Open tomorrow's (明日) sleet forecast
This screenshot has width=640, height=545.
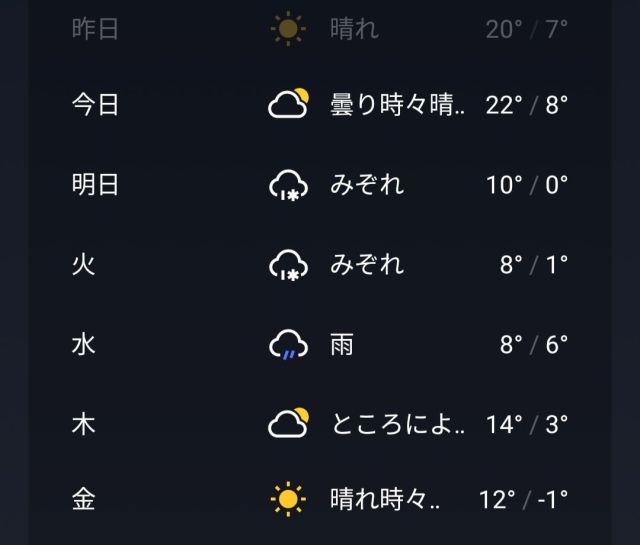click(x=320, y=185)
